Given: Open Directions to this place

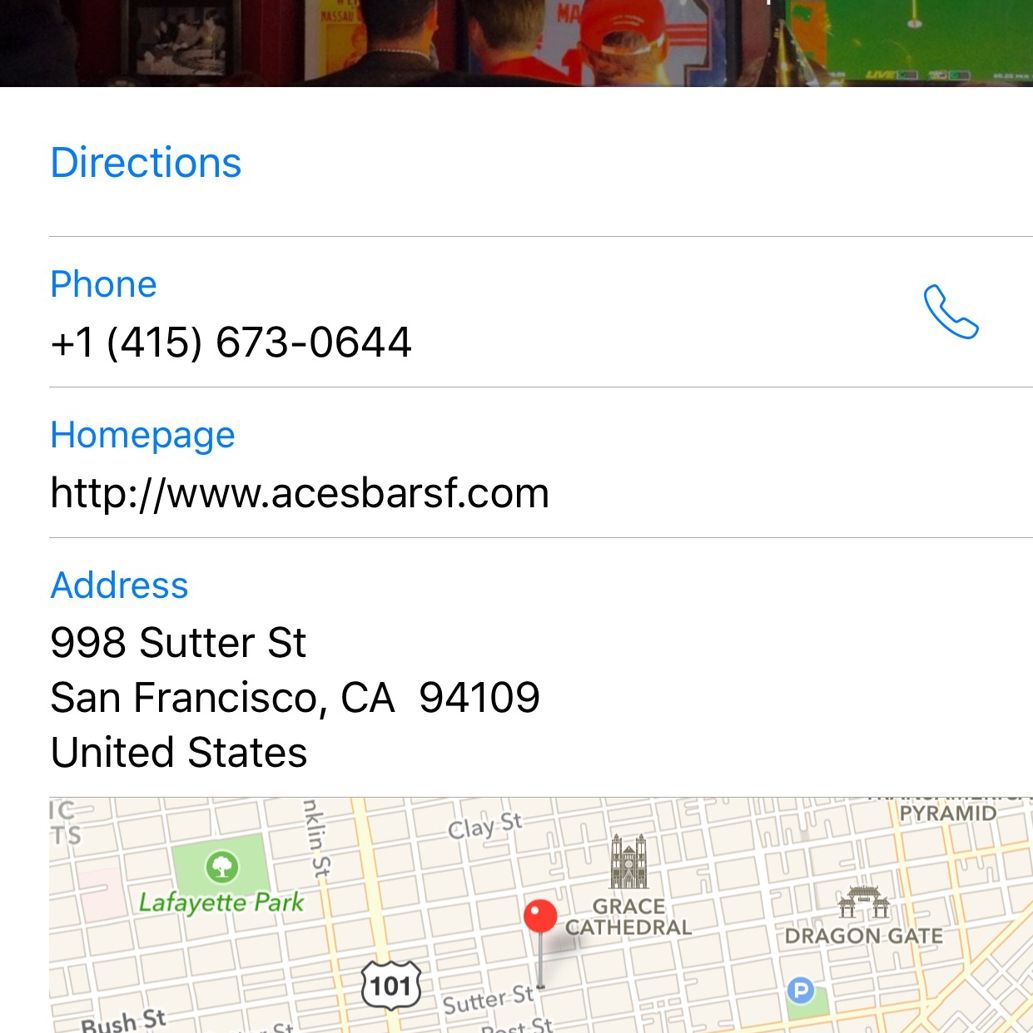Looking at the screenshot, I should click(x=146, y=163).
